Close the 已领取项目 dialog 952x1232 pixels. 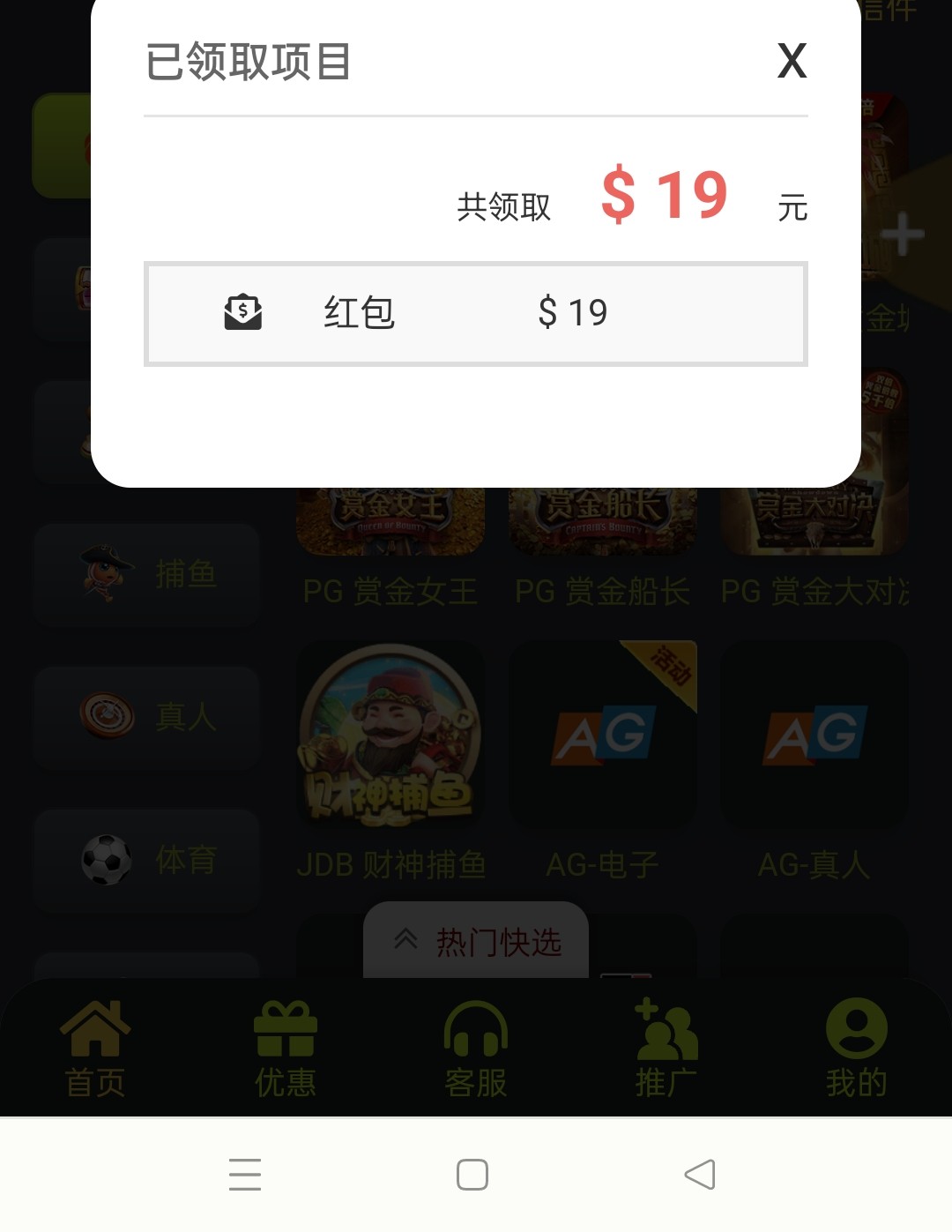pyautogui.click(x=792, y=61)
